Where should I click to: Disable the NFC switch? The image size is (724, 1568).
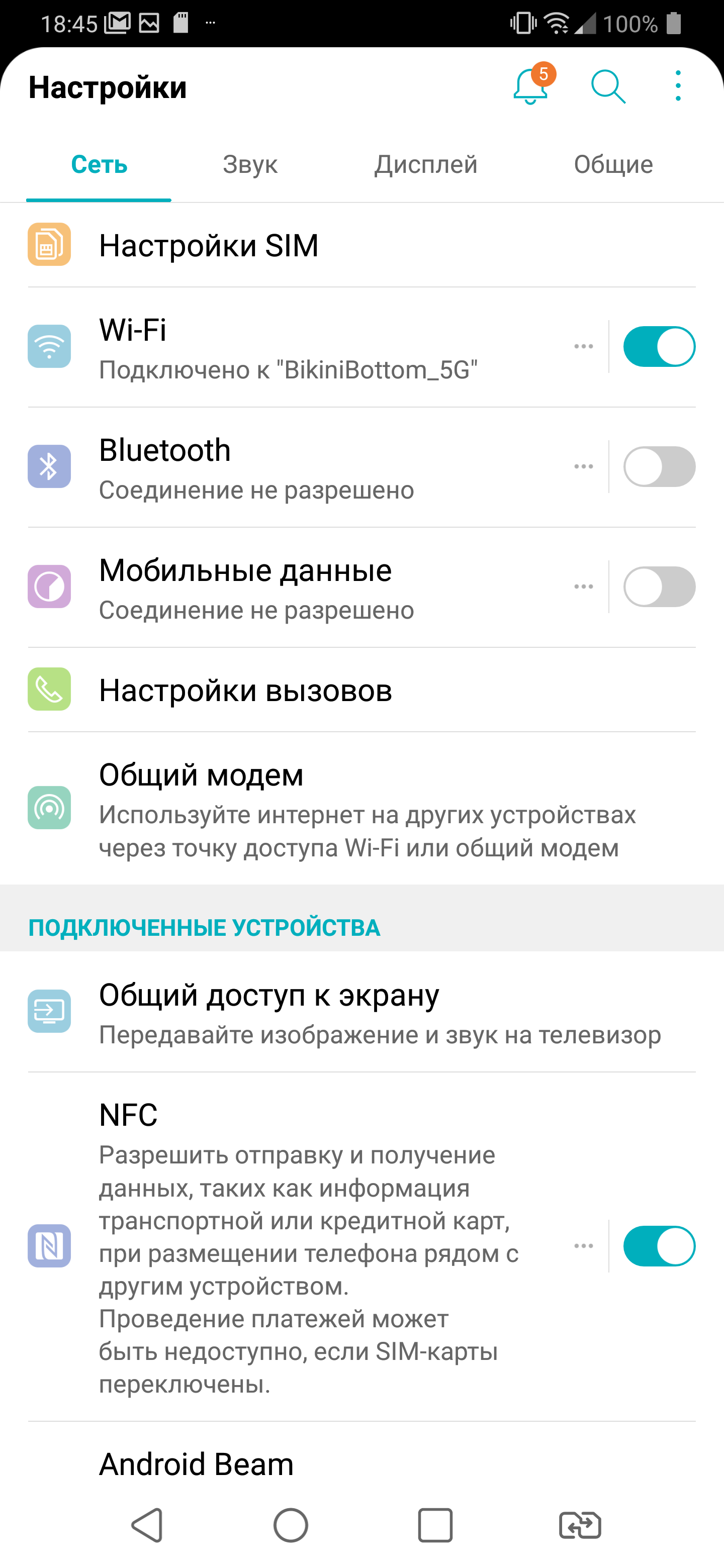[x=659, y=1246]
